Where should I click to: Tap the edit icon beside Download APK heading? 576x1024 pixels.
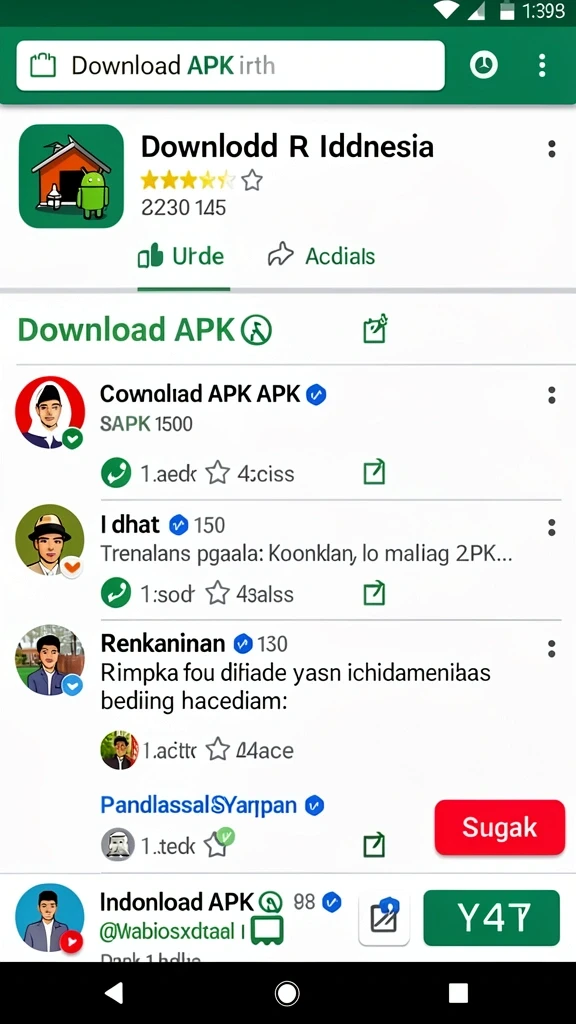point(375,329)
